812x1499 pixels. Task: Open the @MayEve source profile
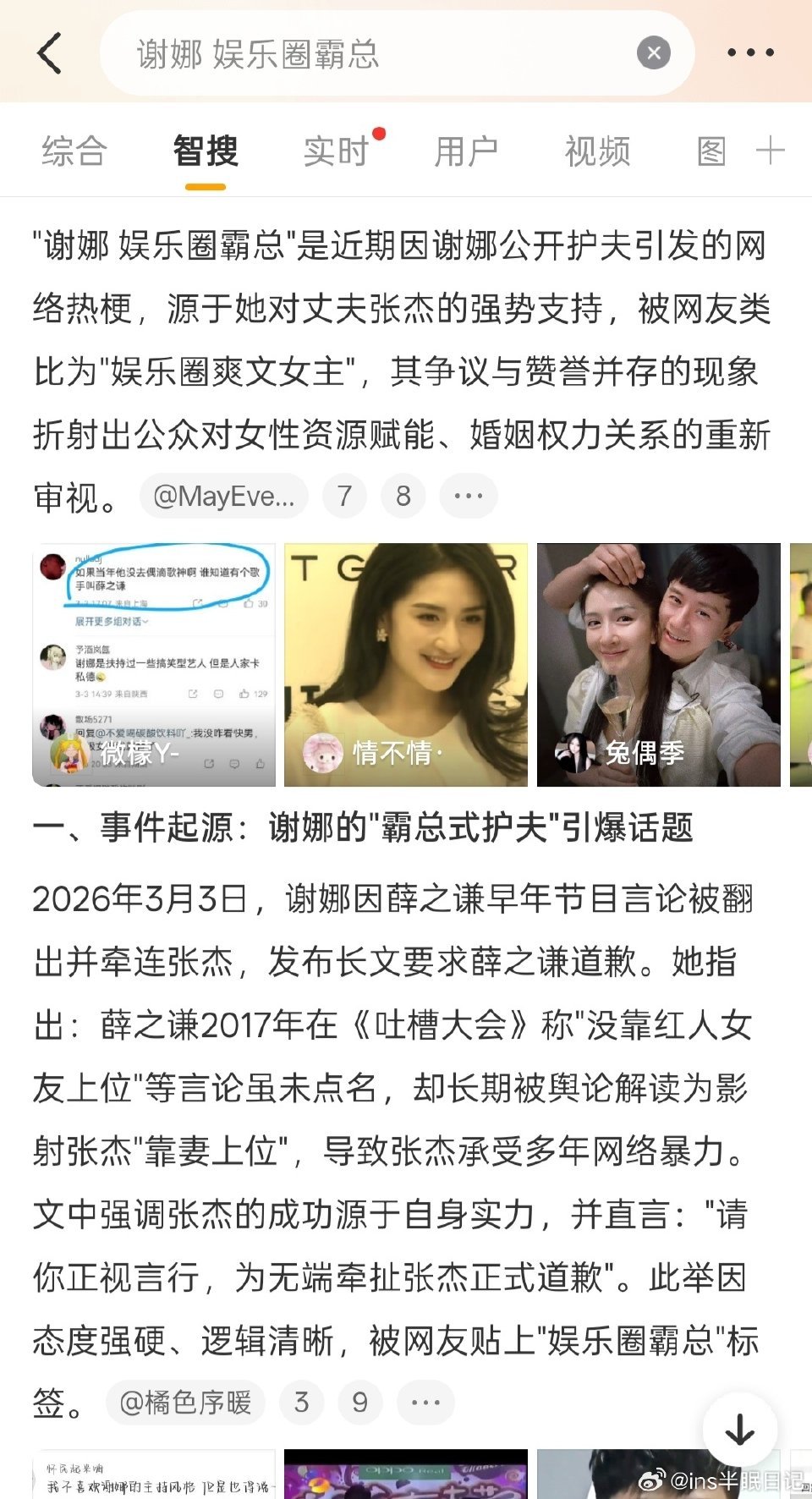click(x=224, y=497)
